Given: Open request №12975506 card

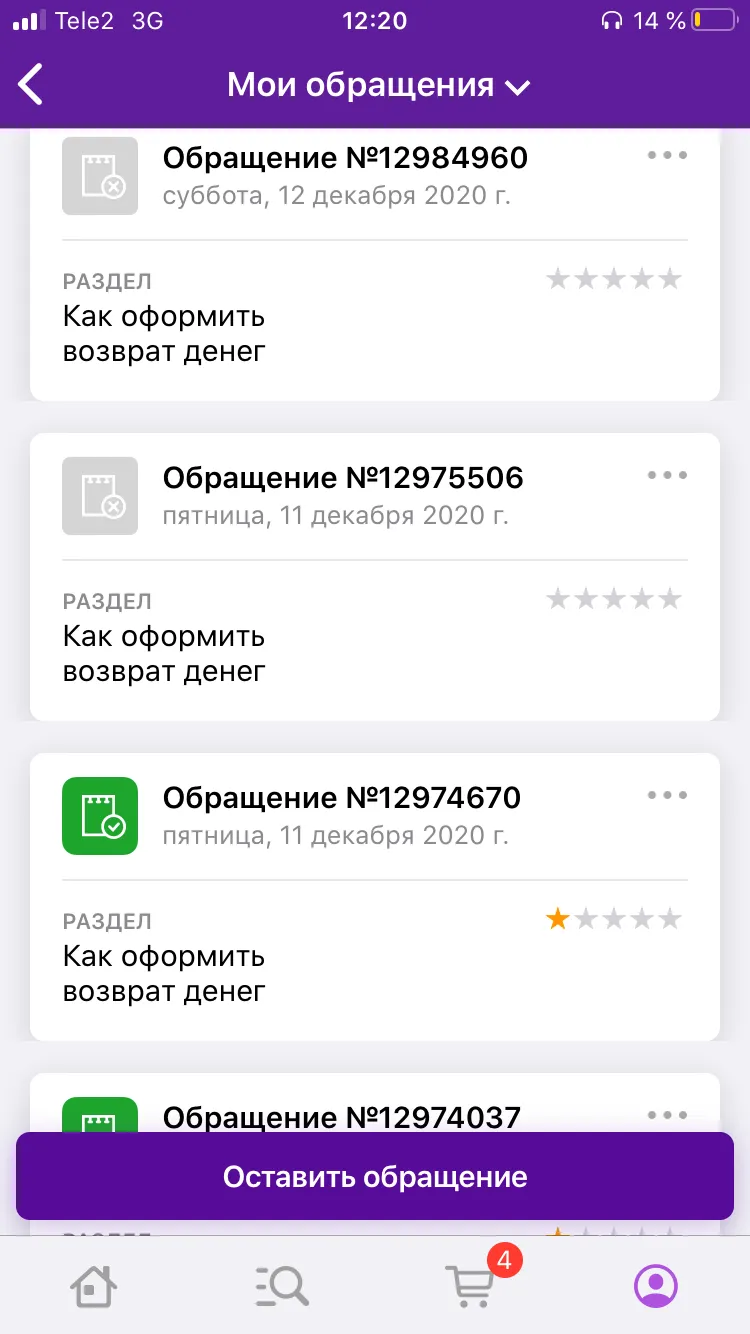Looking at the screenshot, I should point(375,577).
